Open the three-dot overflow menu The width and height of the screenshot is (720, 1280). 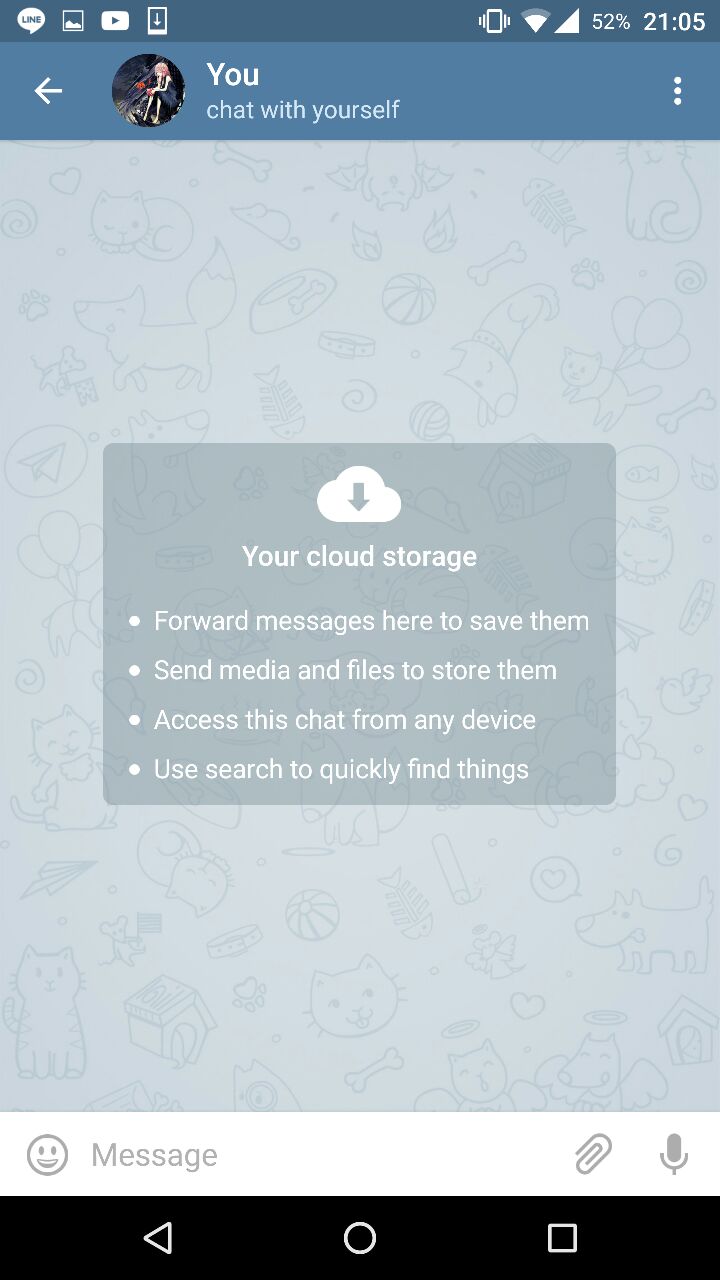click(x=677, y=91)
